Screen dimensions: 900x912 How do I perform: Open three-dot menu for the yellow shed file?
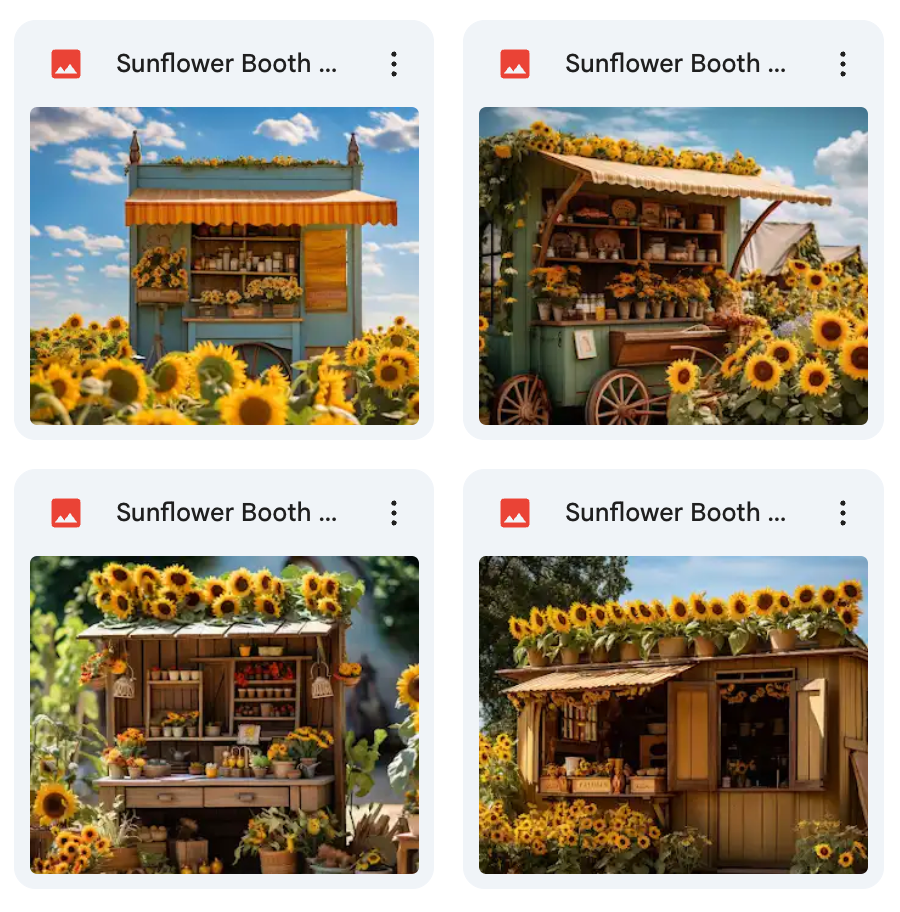click(843, 513)
